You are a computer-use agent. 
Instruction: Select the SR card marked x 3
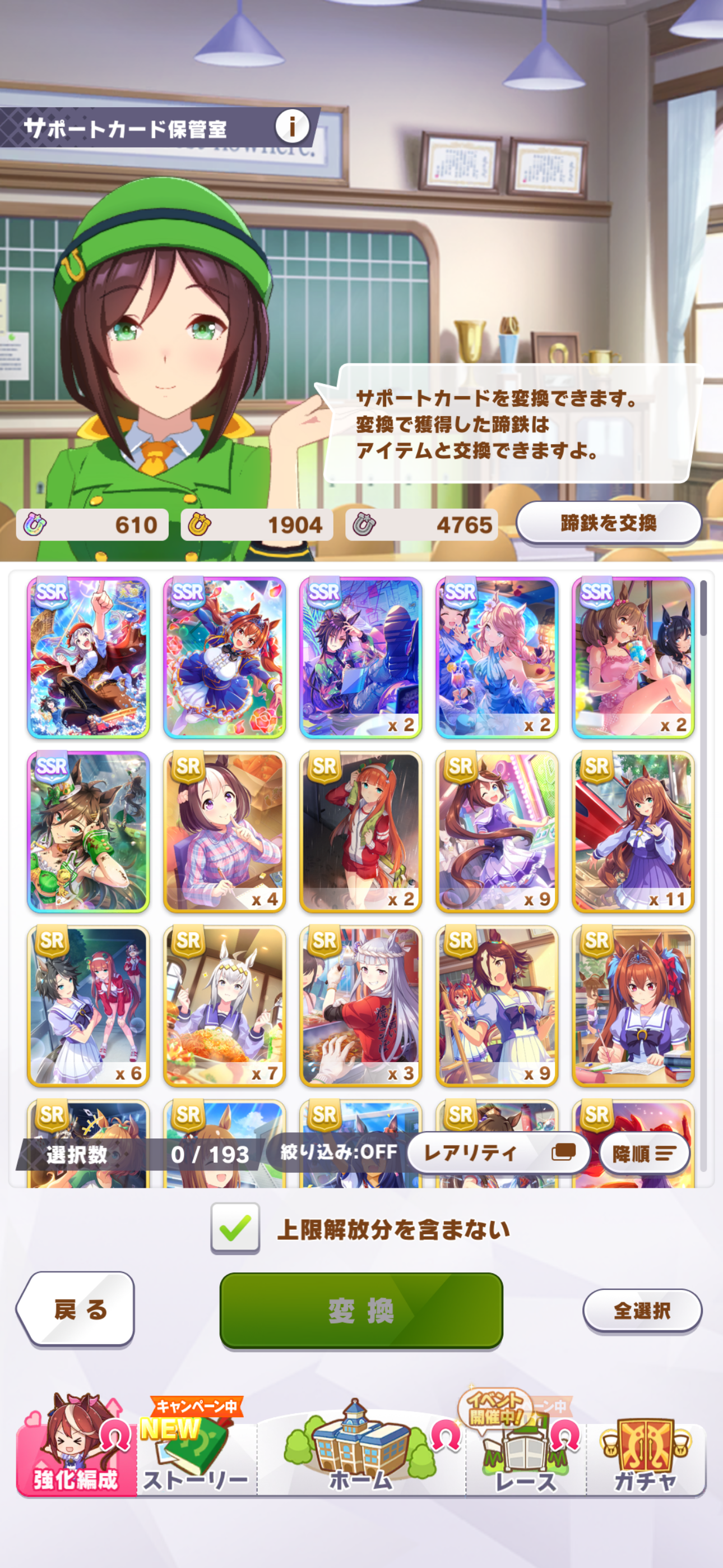click(361, 1006)
